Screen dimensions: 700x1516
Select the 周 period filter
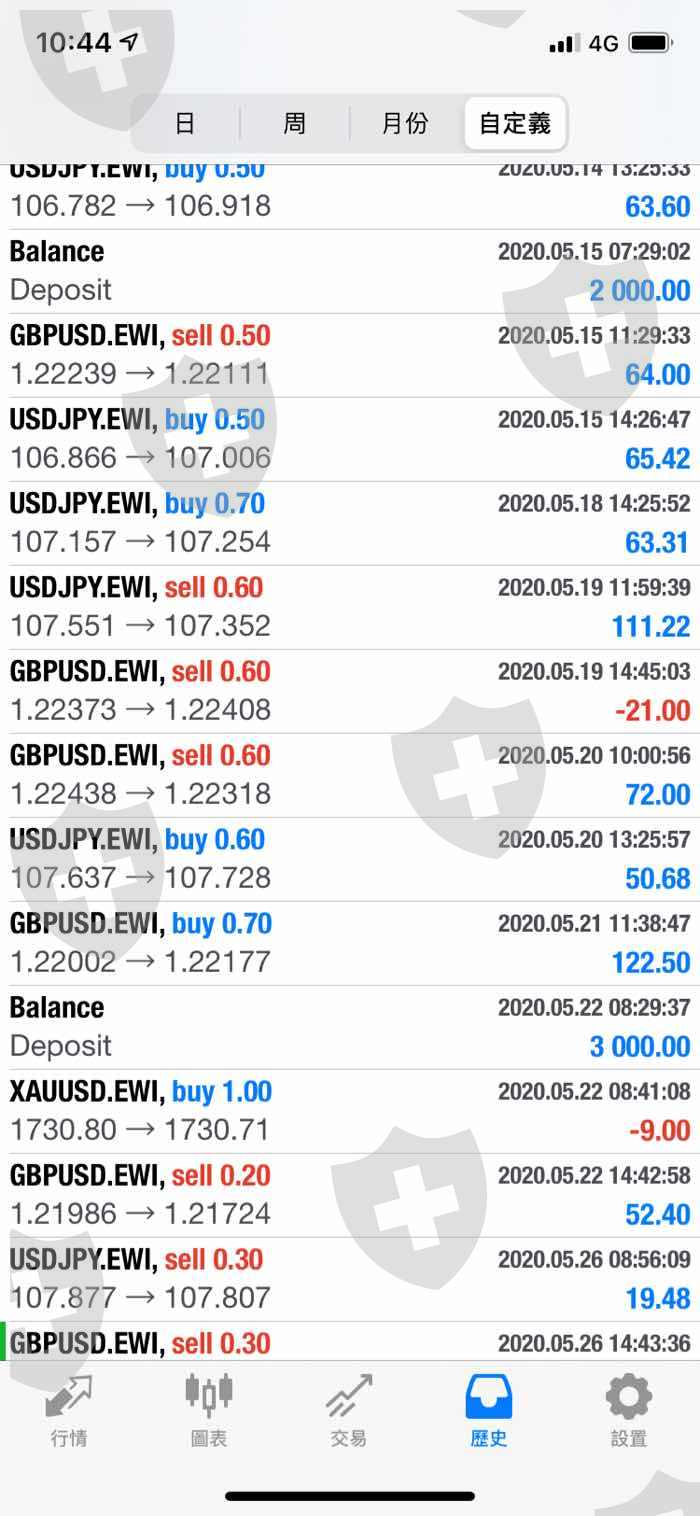tap(295, 124)
